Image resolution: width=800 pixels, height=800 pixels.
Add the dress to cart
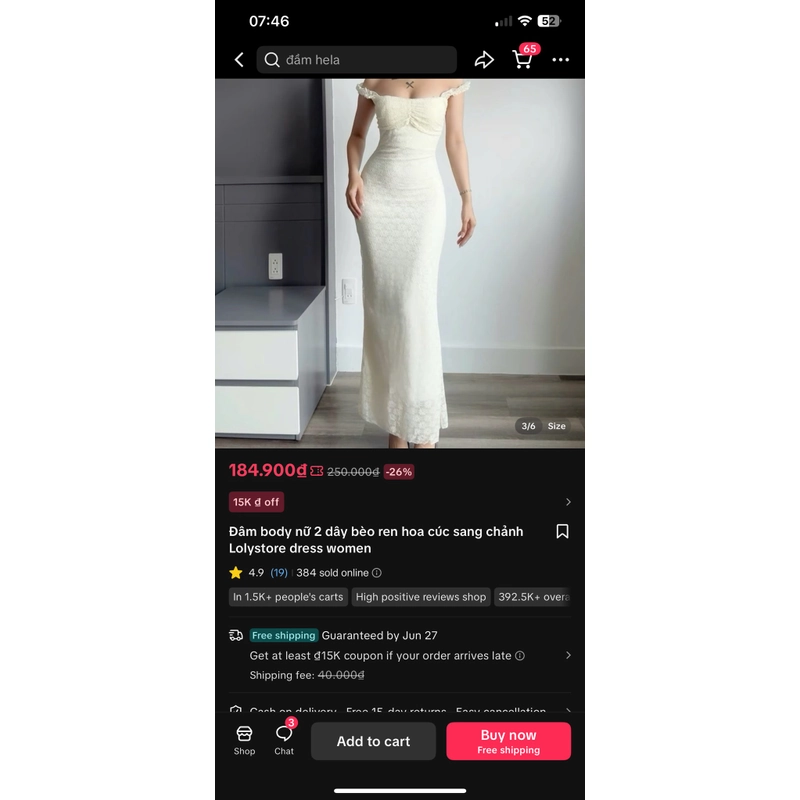(373, 741)
